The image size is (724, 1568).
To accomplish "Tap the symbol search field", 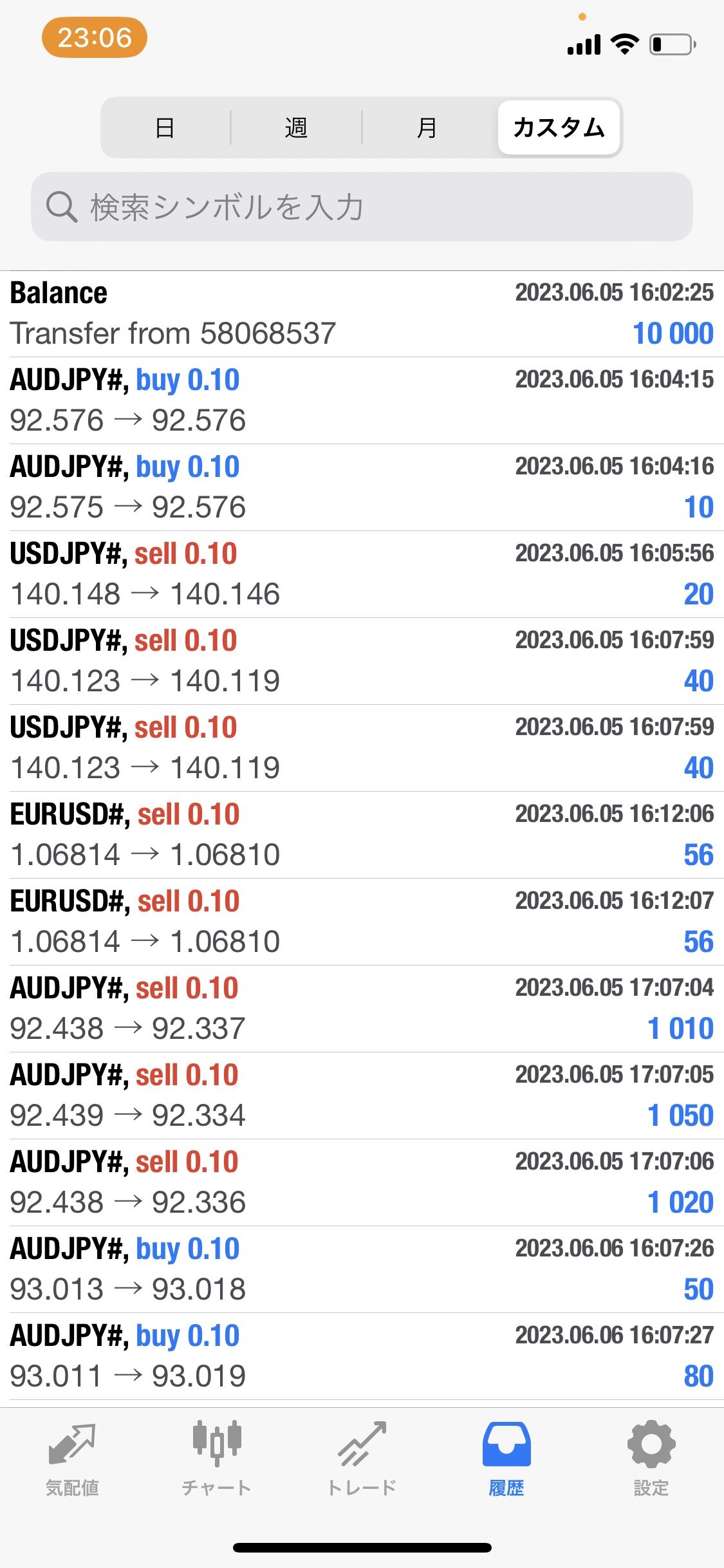I will point(362,207).
